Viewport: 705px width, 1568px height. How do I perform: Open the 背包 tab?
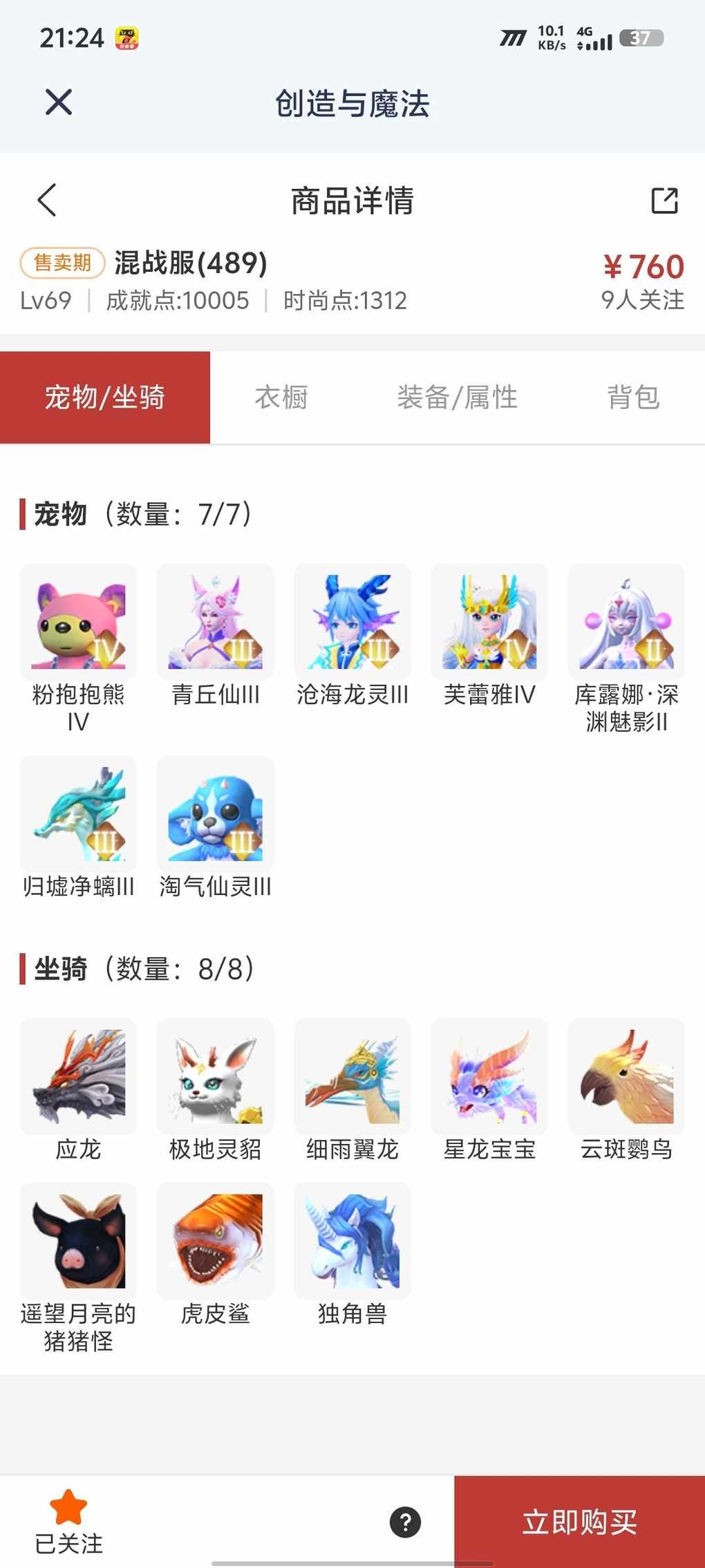633,398
